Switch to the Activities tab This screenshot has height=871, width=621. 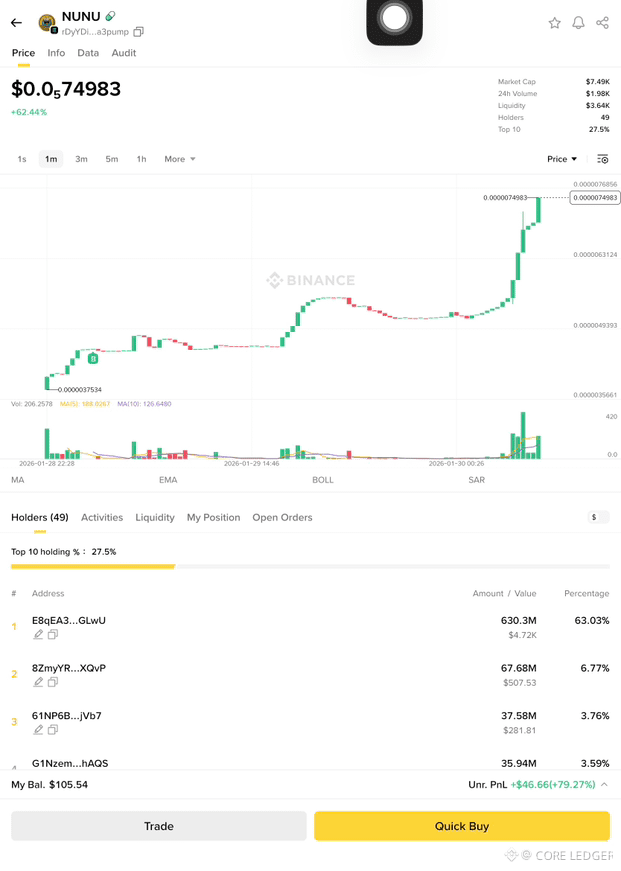pyautogui.click(x=102, y=517)
